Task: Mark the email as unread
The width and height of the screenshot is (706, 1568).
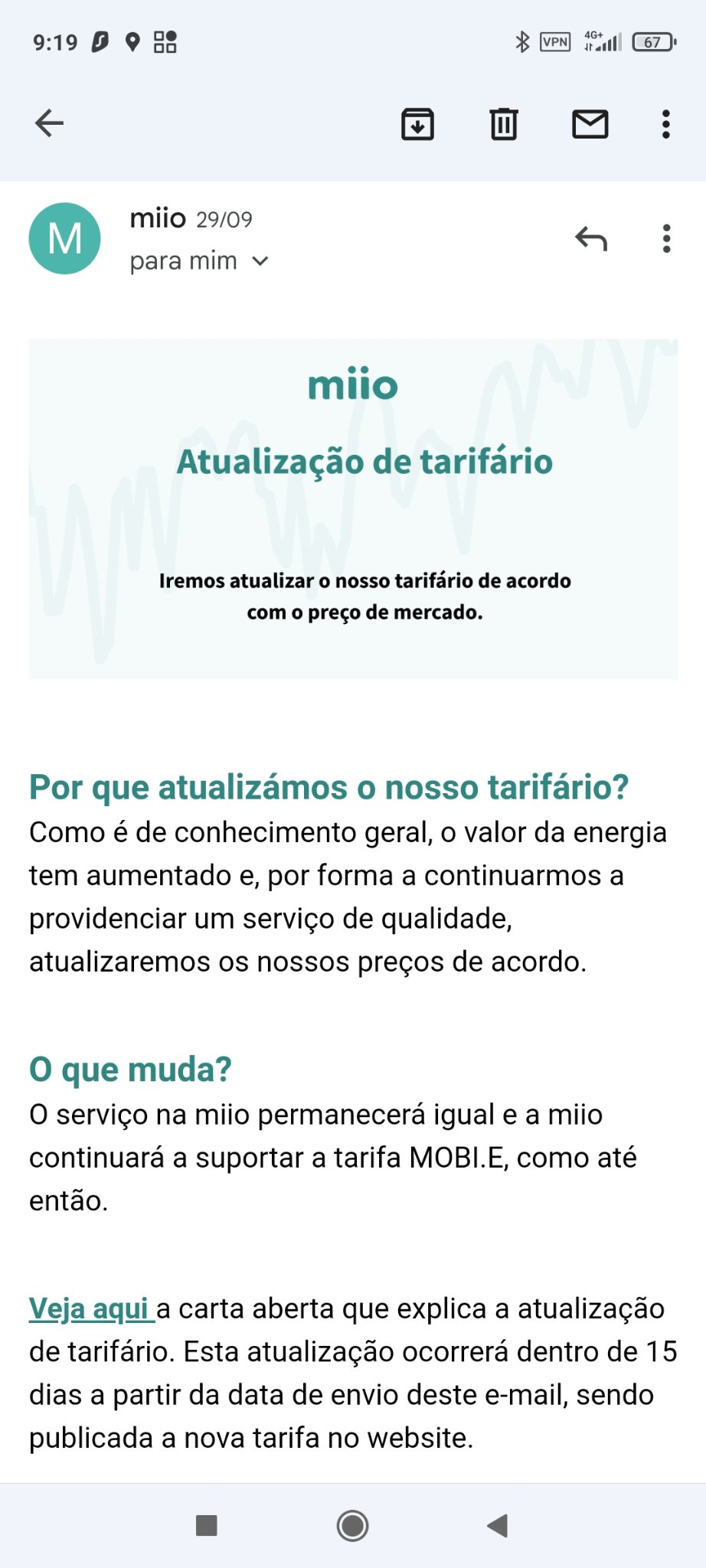Action: pos(590,124)
